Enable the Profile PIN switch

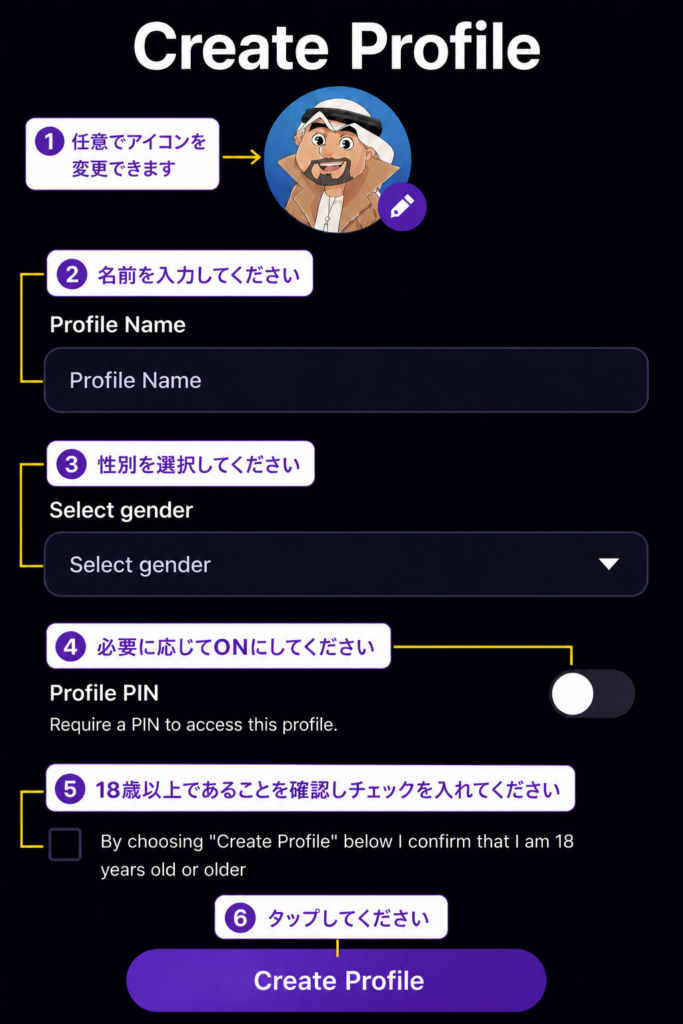[x=592, y=694]
